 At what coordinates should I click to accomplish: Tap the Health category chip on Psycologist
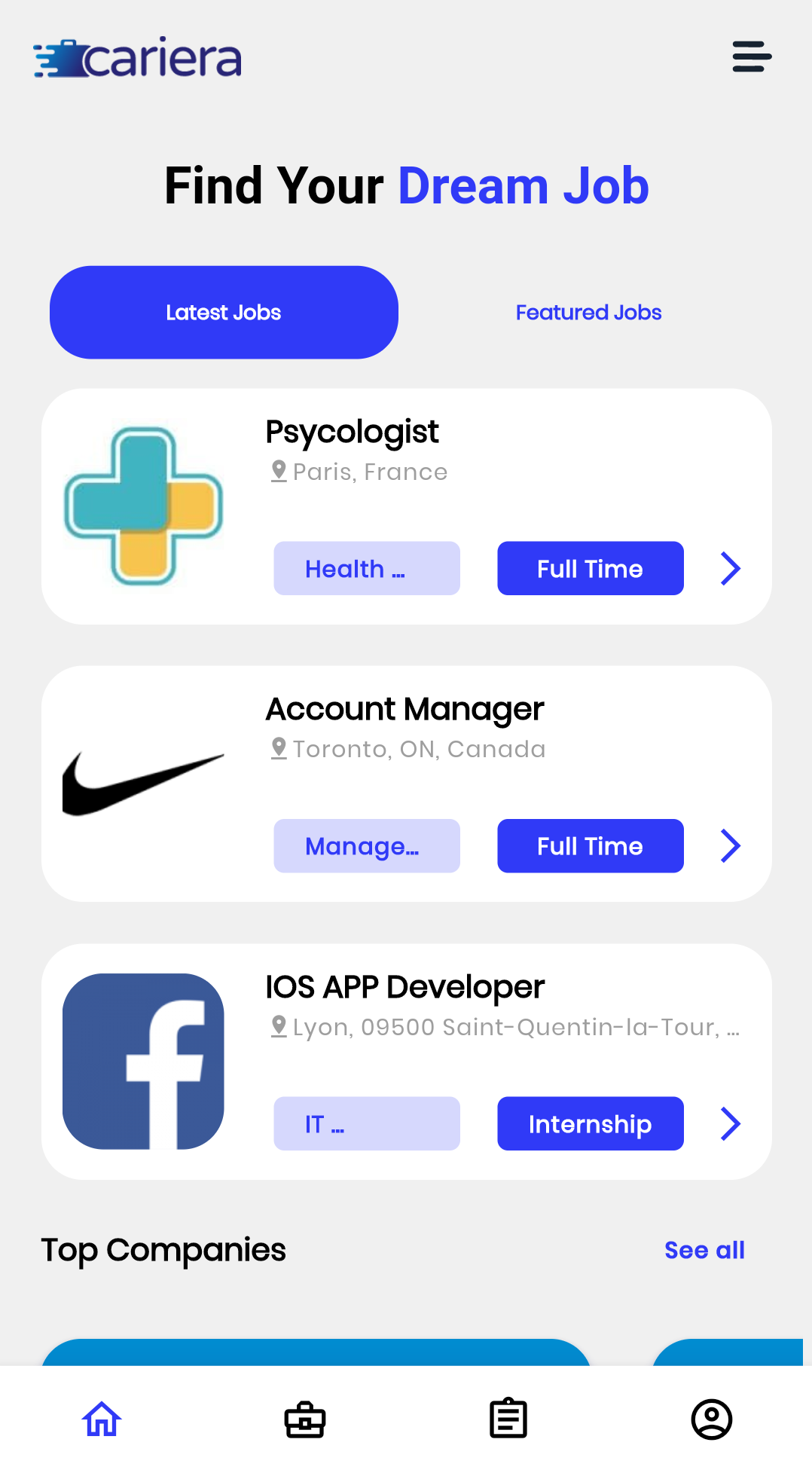tap(367, 569)
